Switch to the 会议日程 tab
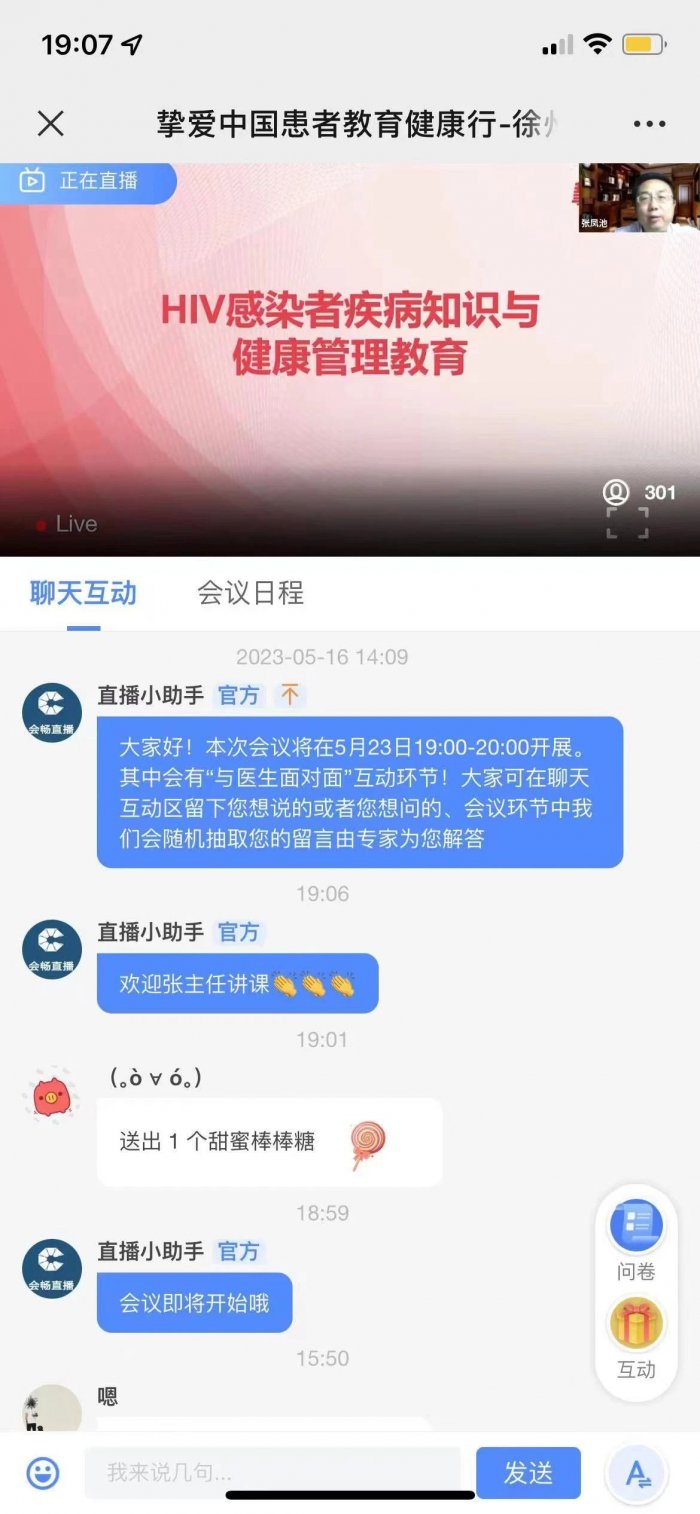The height and width of the screenshot is (1514, 700). [x=250, y=593]
